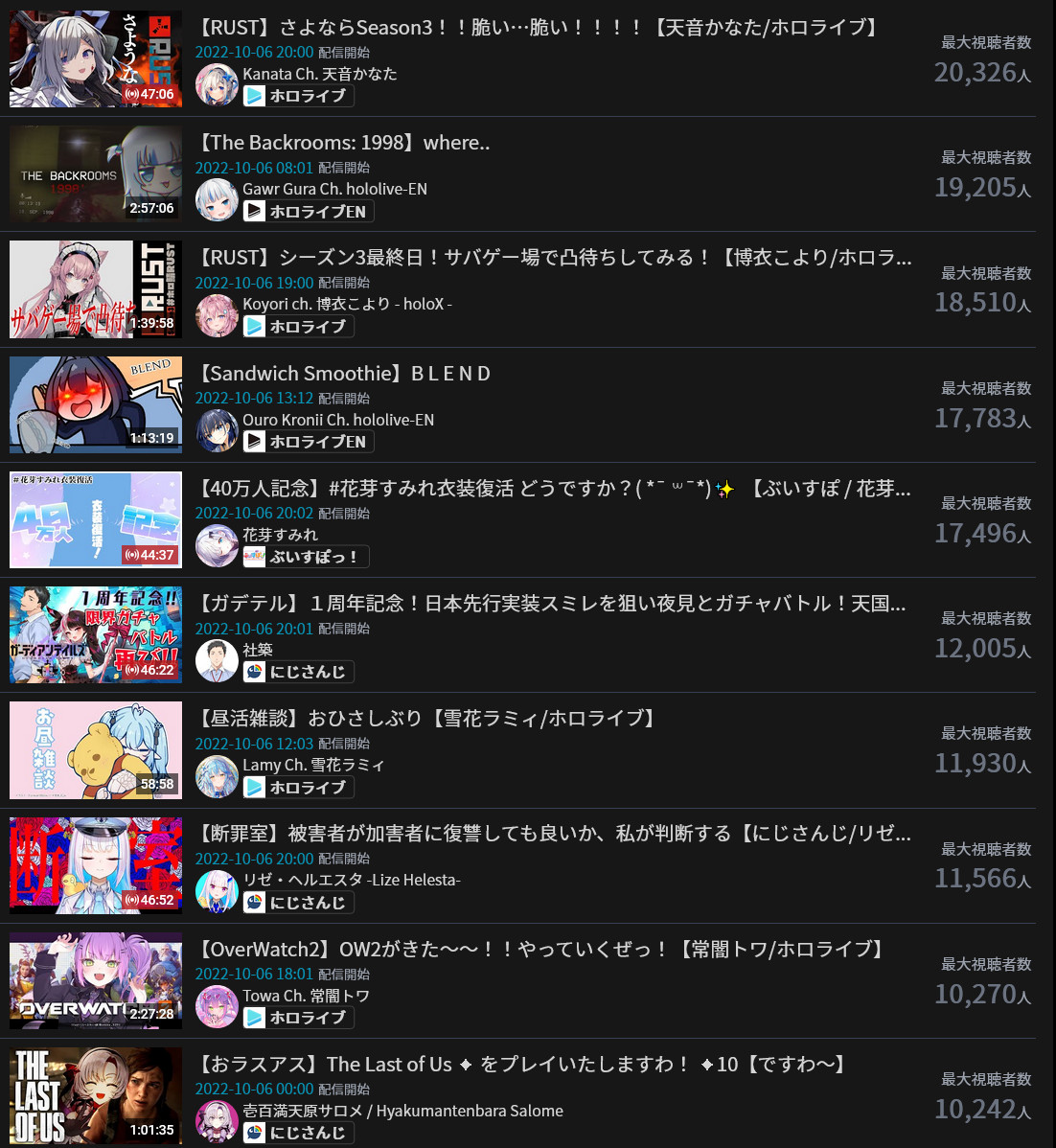1056x1148 pixels.
Task: Visit Koyori ch. 博衣こより channel
Action: [346, 304]
